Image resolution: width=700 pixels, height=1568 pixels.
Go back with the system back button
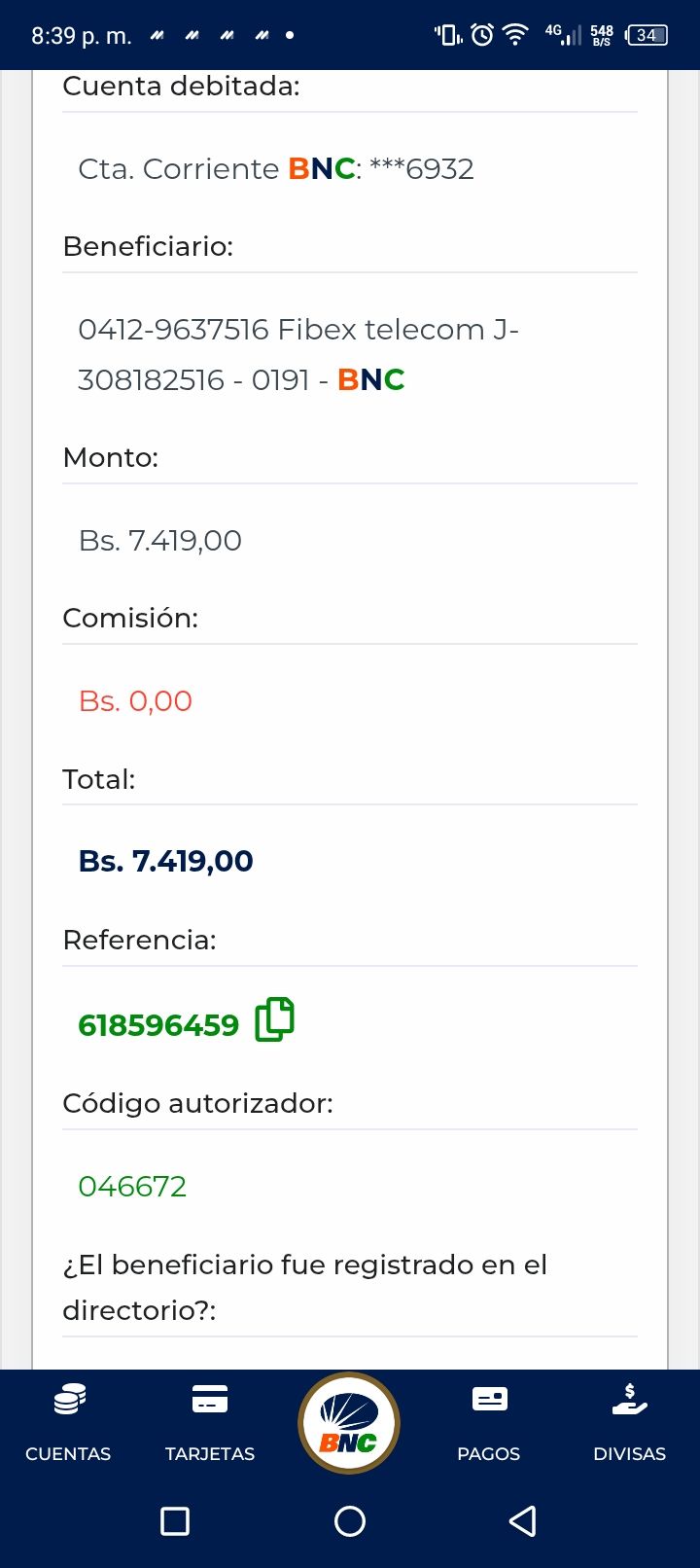coord(523,1520)
